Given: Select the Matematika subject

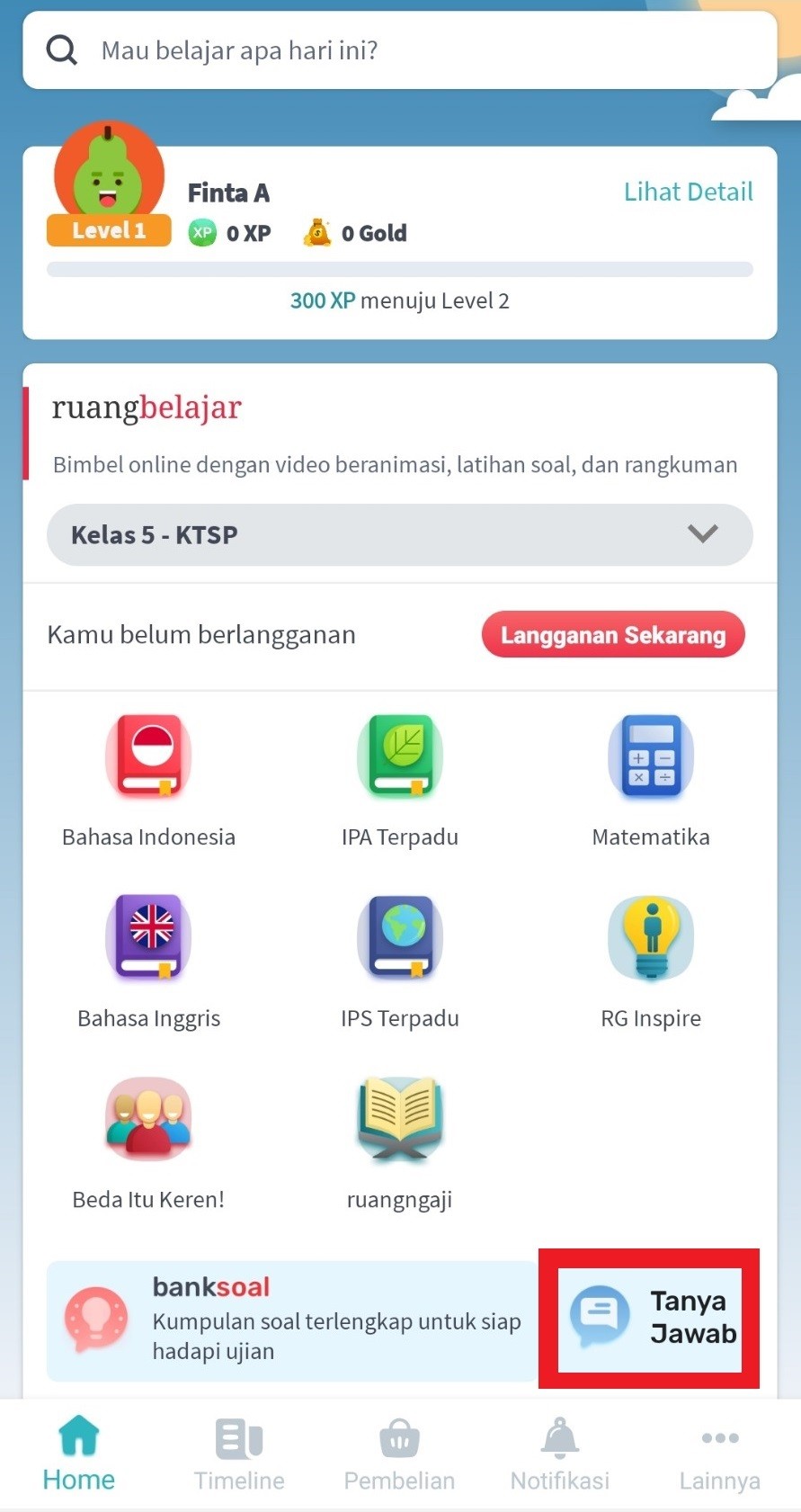Looking at the screenshot, I should (x=651, y=781).
